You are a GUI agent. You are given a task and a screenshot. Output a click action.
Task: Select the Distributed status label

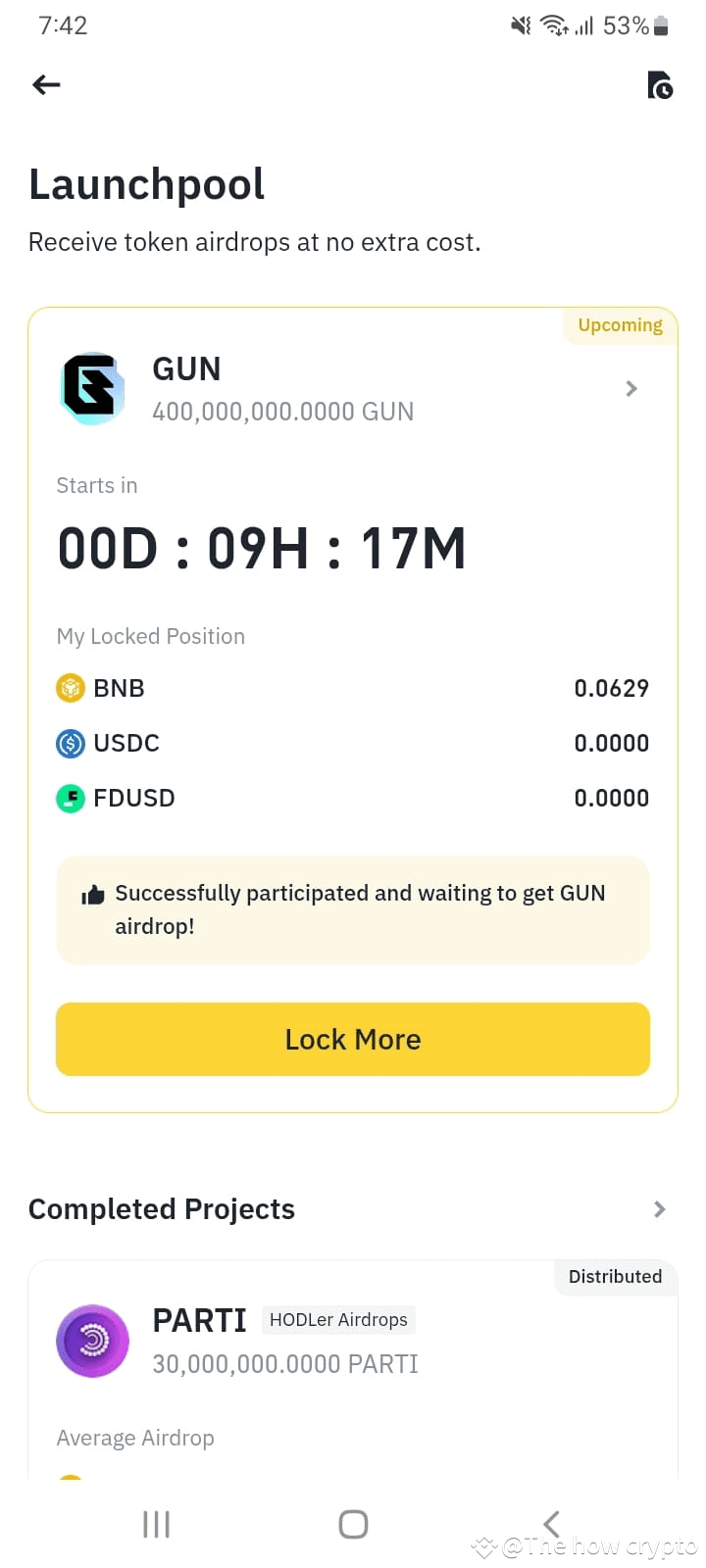point(615,1276)
